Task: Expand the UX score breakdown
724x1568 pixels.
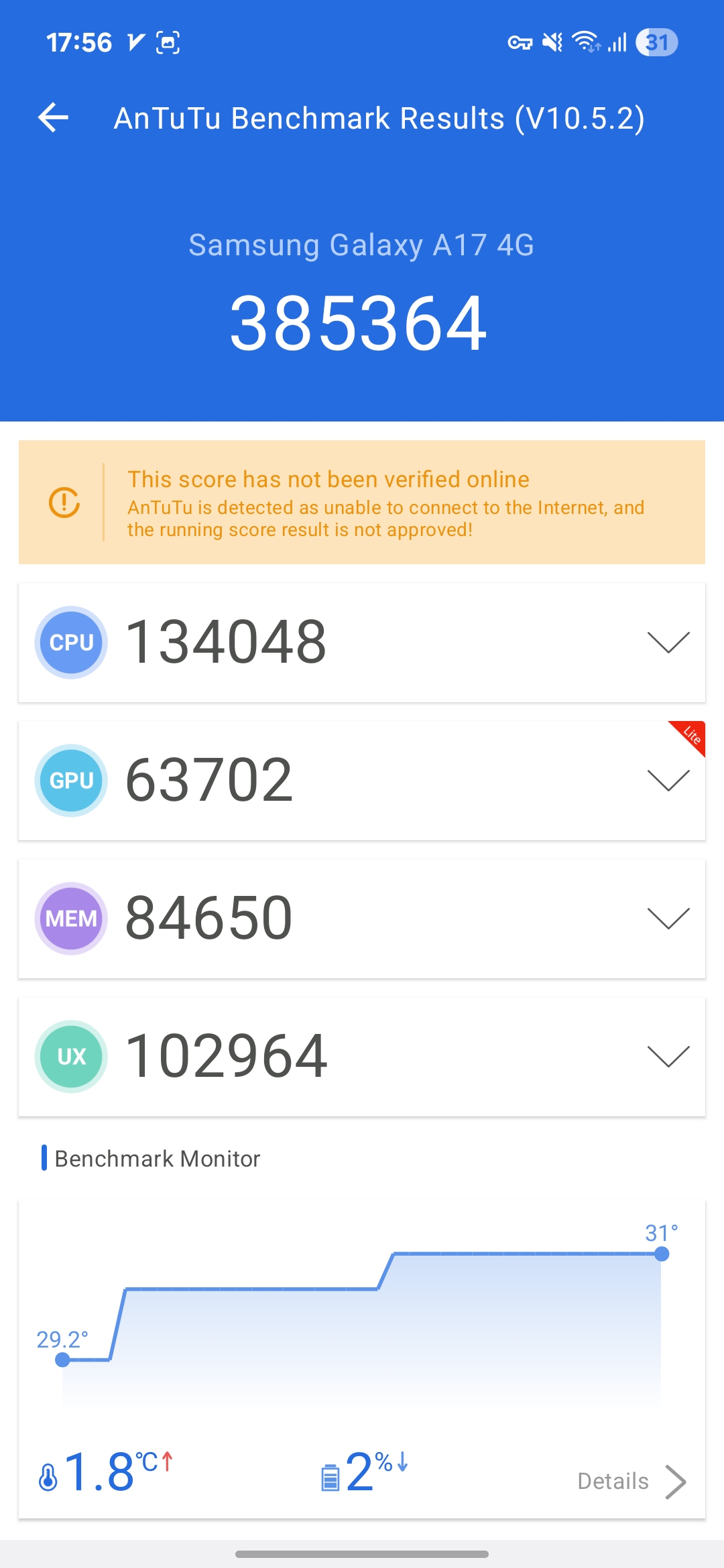Action: pos(668,1056)
